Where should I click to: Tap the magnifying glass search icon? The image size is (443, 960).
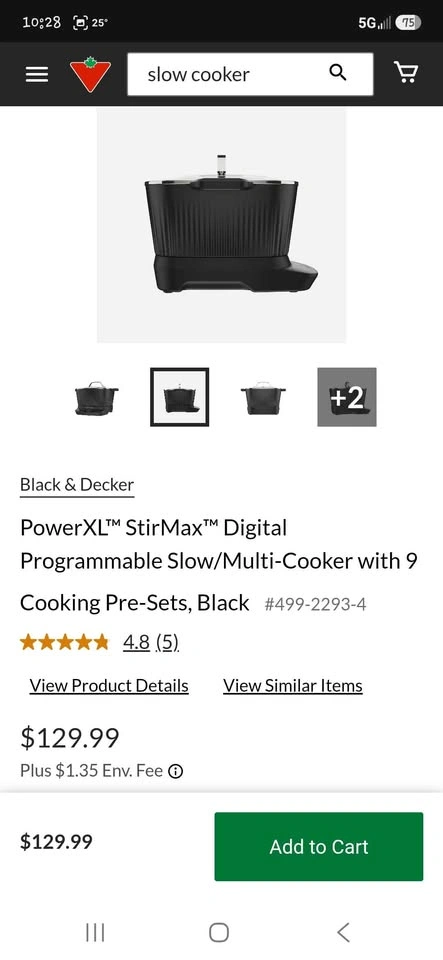click(x=338, y=73)
